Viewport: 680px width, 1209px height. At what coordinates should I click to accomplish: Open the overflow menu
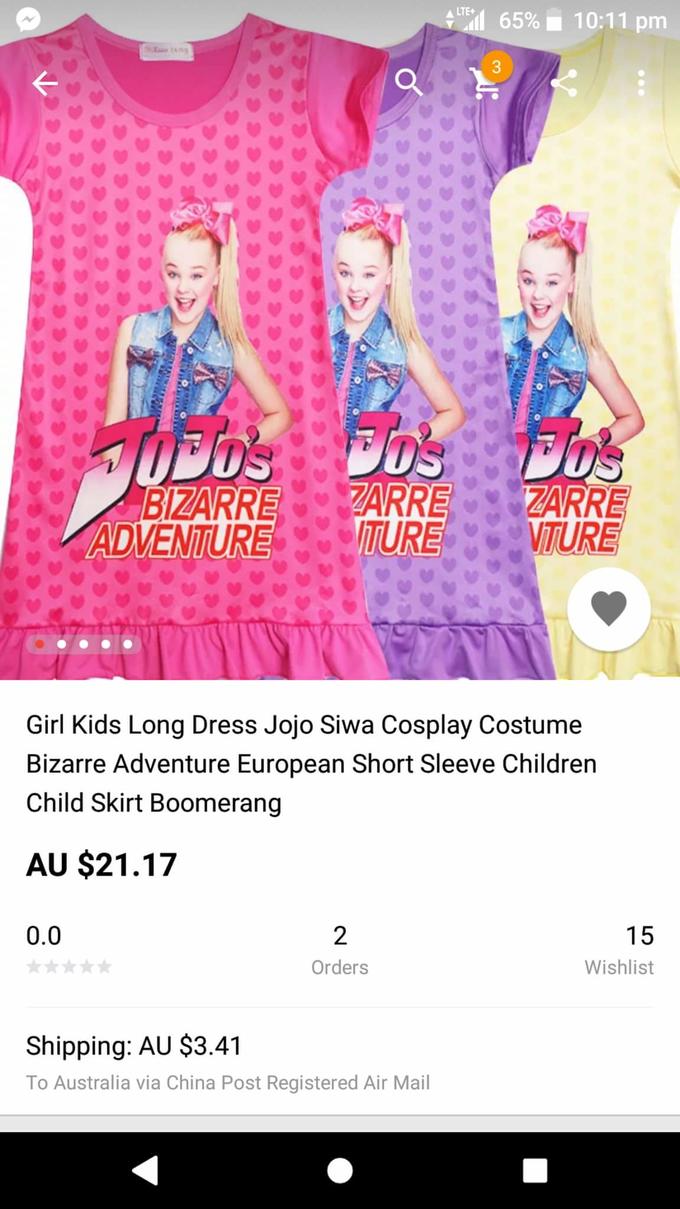641,84
